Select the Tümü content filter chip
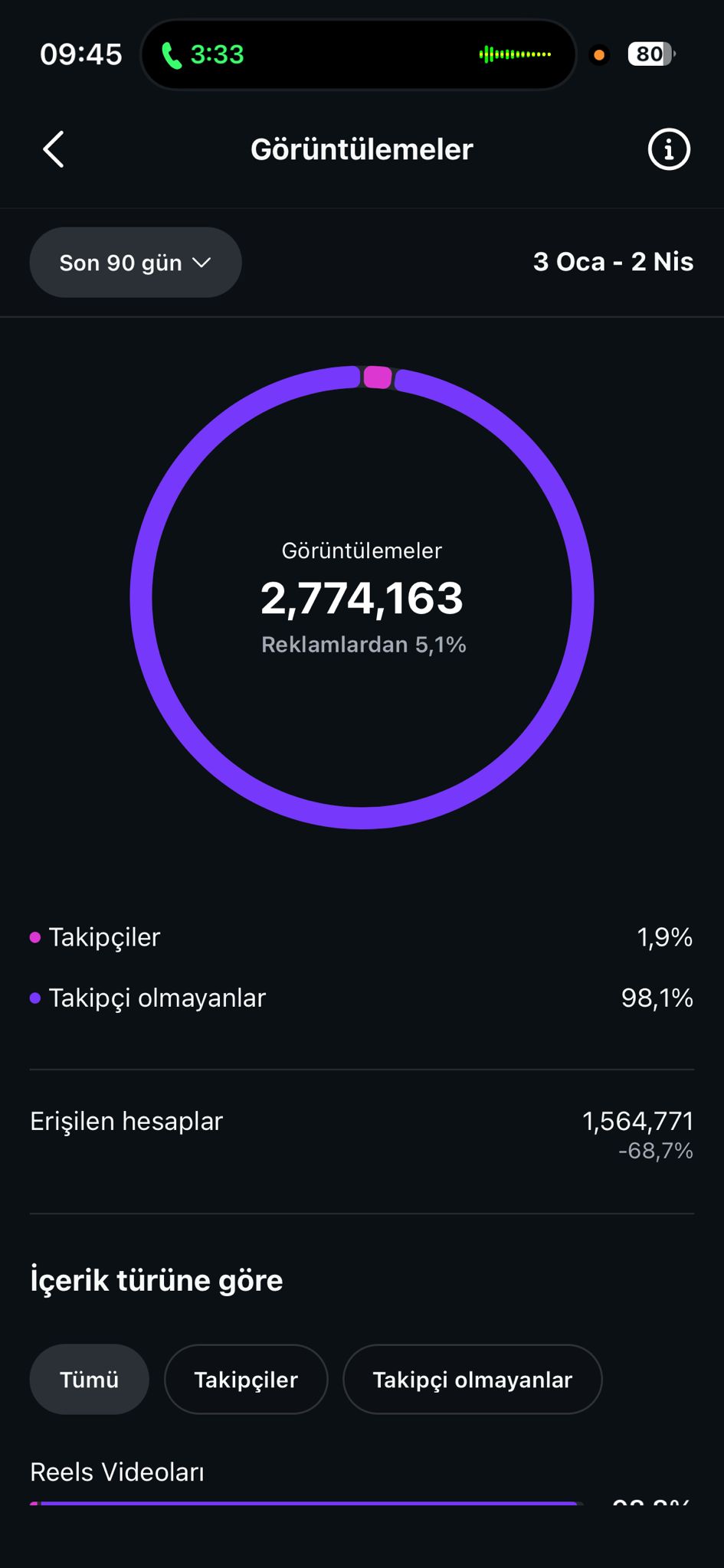The height and width of the screenshot is (1568, 724). pos(89,1380)
